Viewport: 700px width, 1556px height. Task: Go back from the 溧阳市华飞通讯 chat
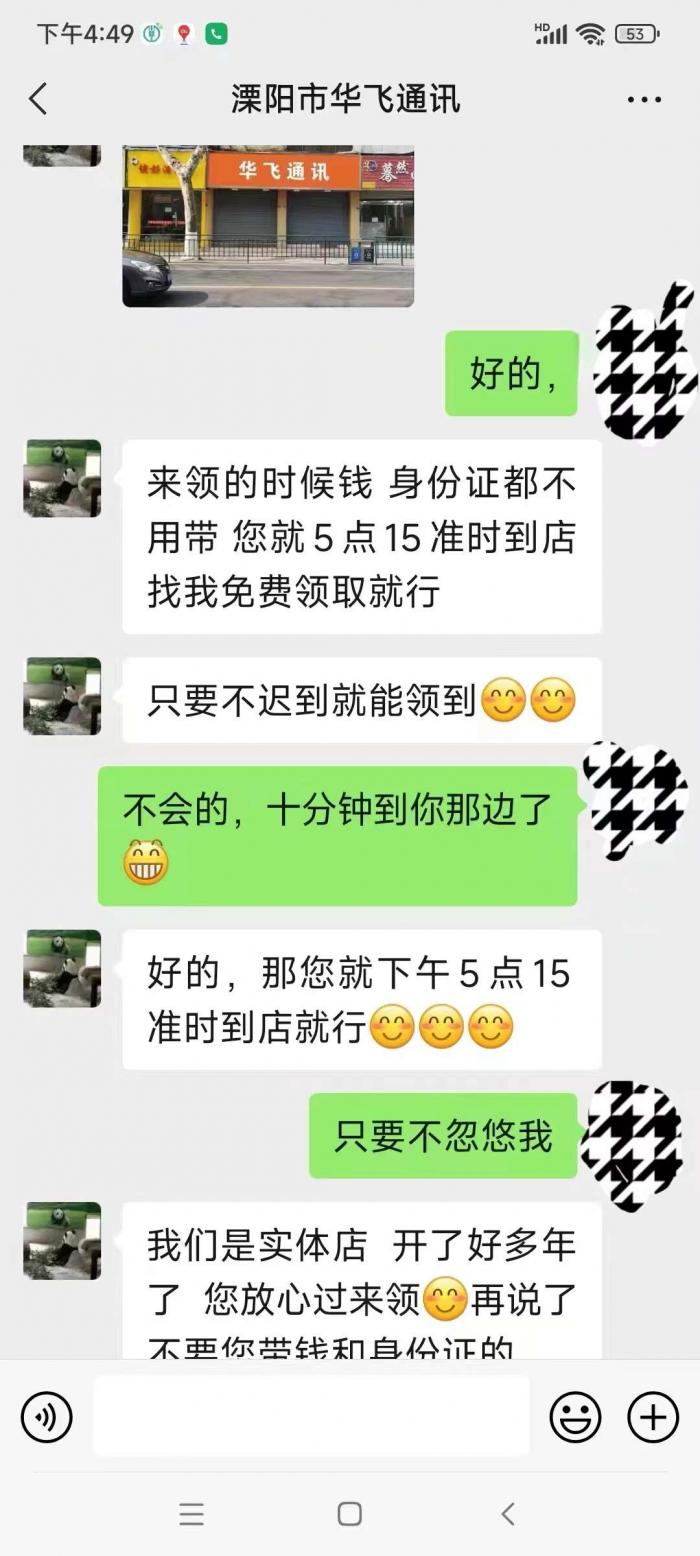pos(38,99)
